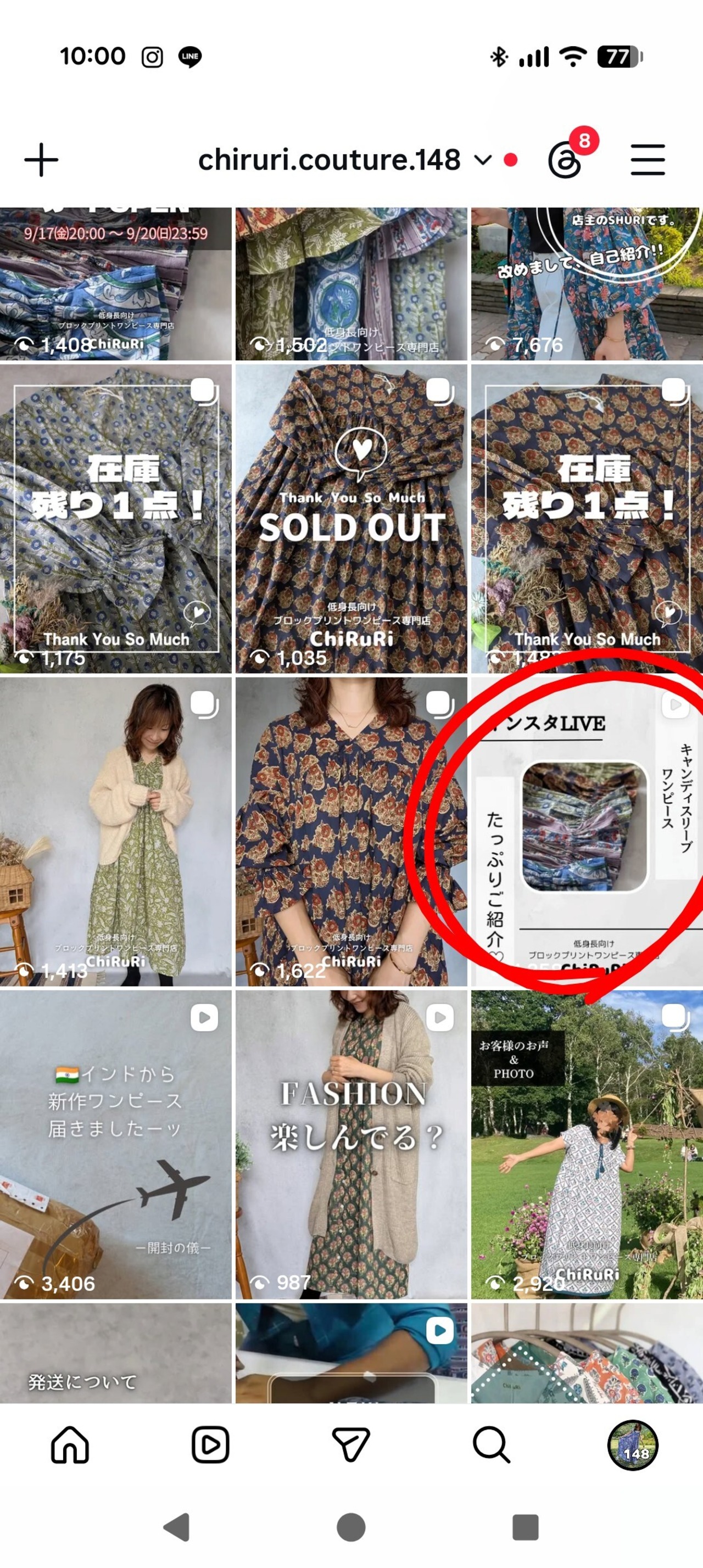The width and height of the screenshot is (703, 1568).
Task: Open direct messages from bottom bar
Action: click(351, 1444)
